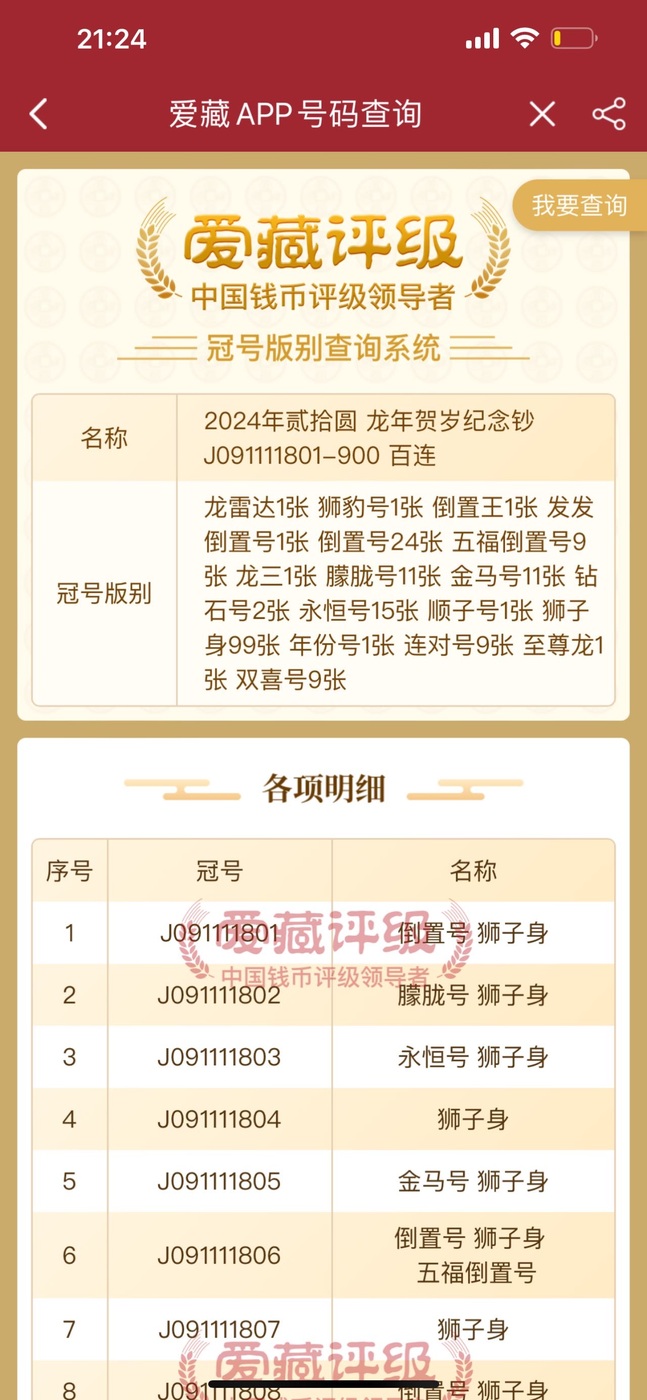The width and height of the screenshot is (647, 1400).
Task: Go back using the header arrow
Action: (x=38, y=114)
